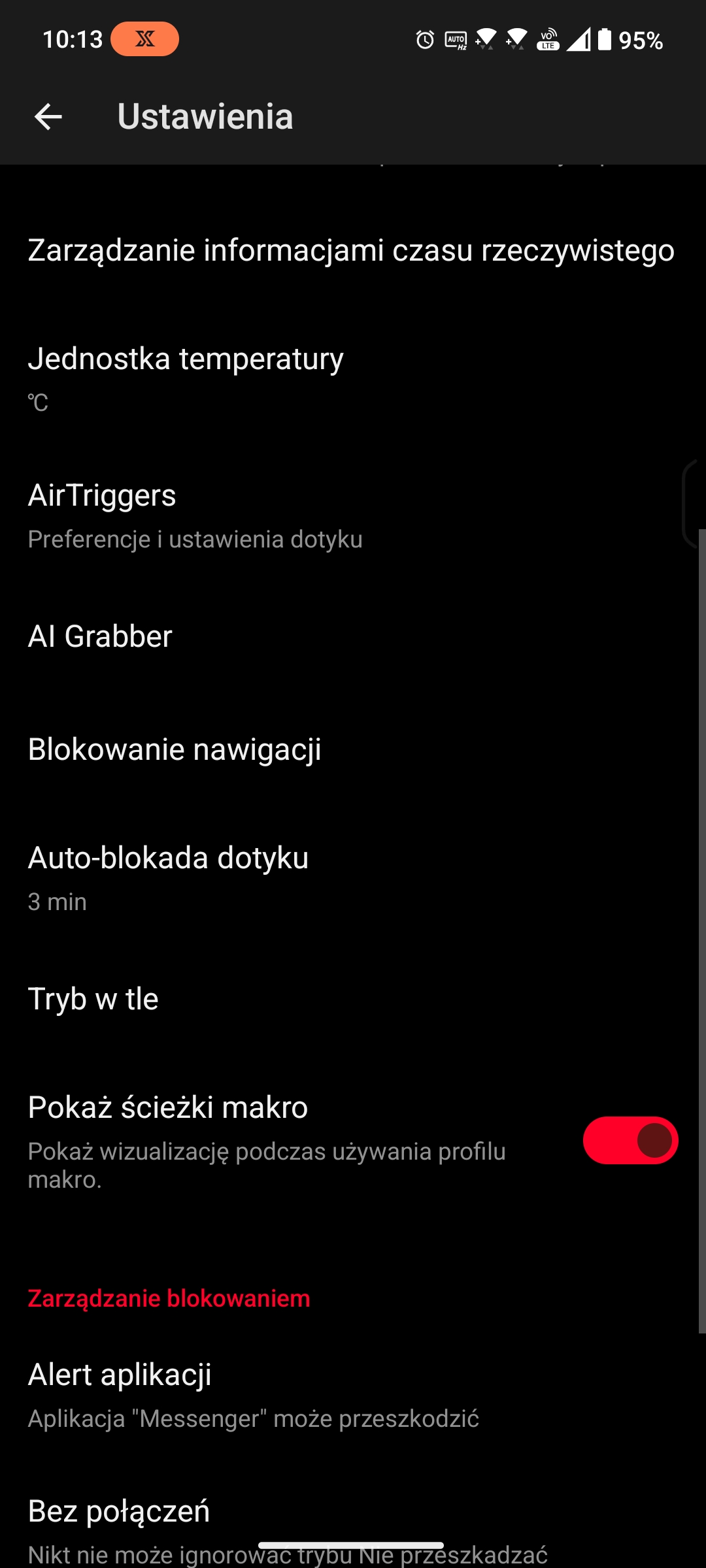Open Tryb w tle settings
The image size is (706, 1568).
click(x=353, y=999)
